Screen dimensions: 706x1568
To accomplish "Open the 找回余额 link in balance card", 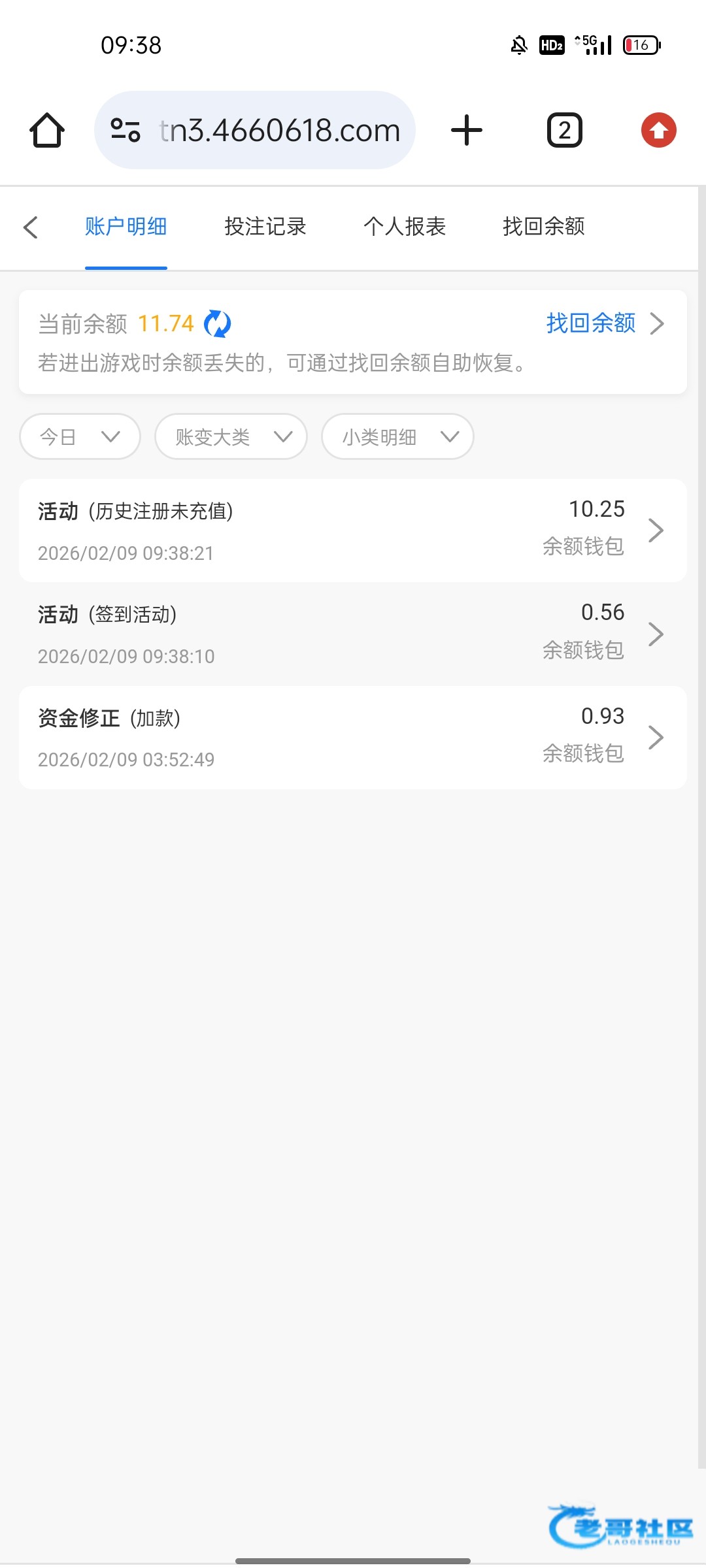I will pos(604,323).
